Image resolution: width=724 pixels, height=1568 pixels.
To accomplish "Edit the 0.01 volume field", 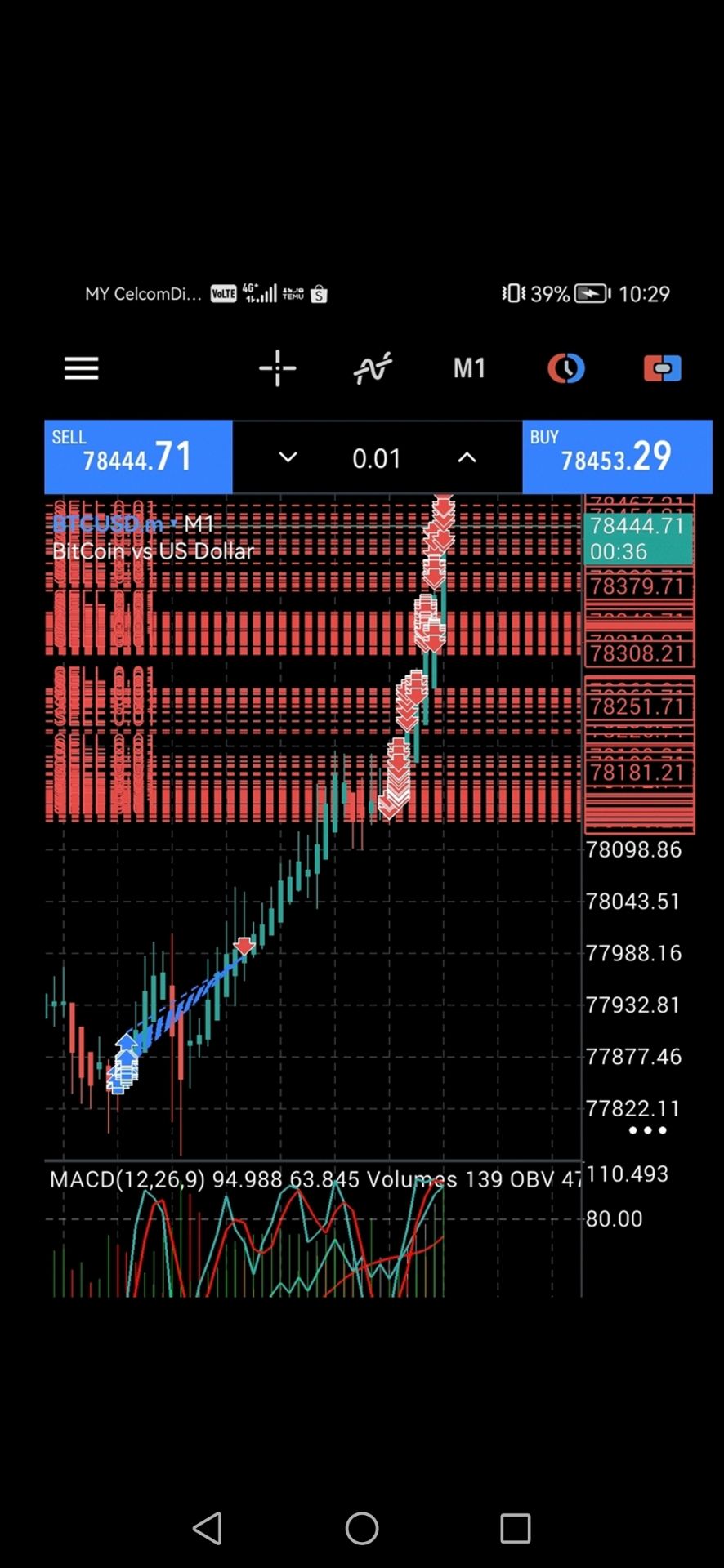I will click(x=377, y=458).
